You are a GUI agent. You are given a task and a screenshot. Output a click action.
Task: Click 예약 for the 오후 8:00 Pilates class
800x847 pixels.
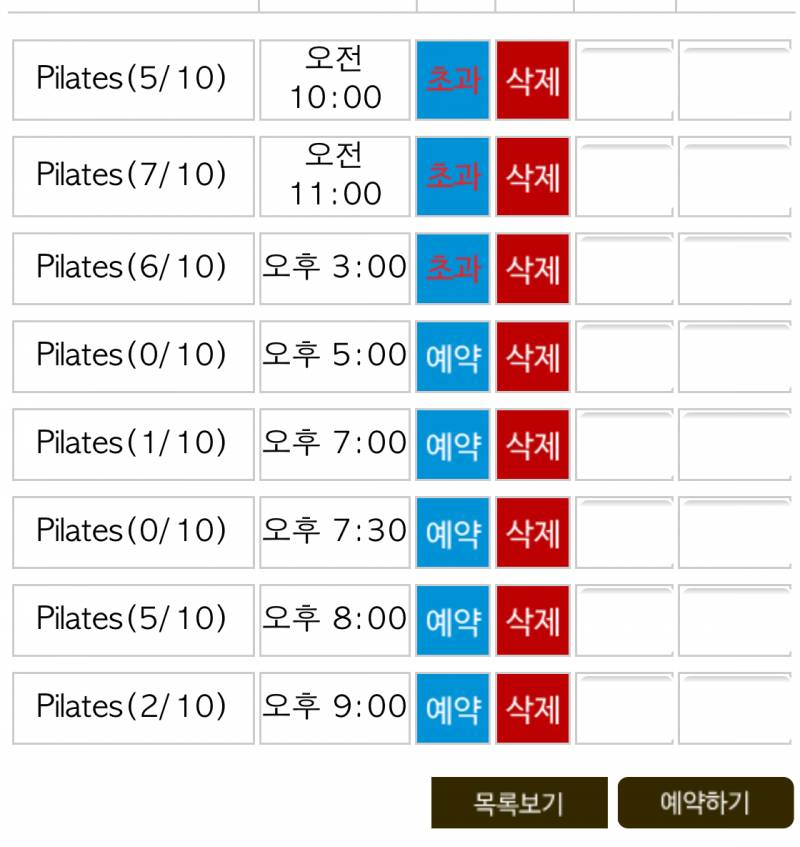(x=452, y=620)
